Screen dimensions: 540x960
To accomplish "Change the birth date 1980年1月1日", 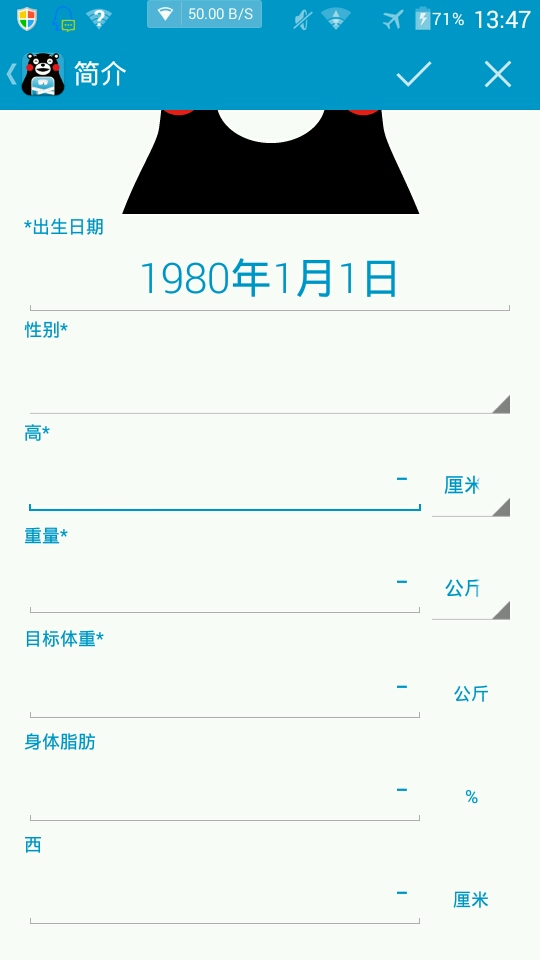I will (x=269, y=279).
